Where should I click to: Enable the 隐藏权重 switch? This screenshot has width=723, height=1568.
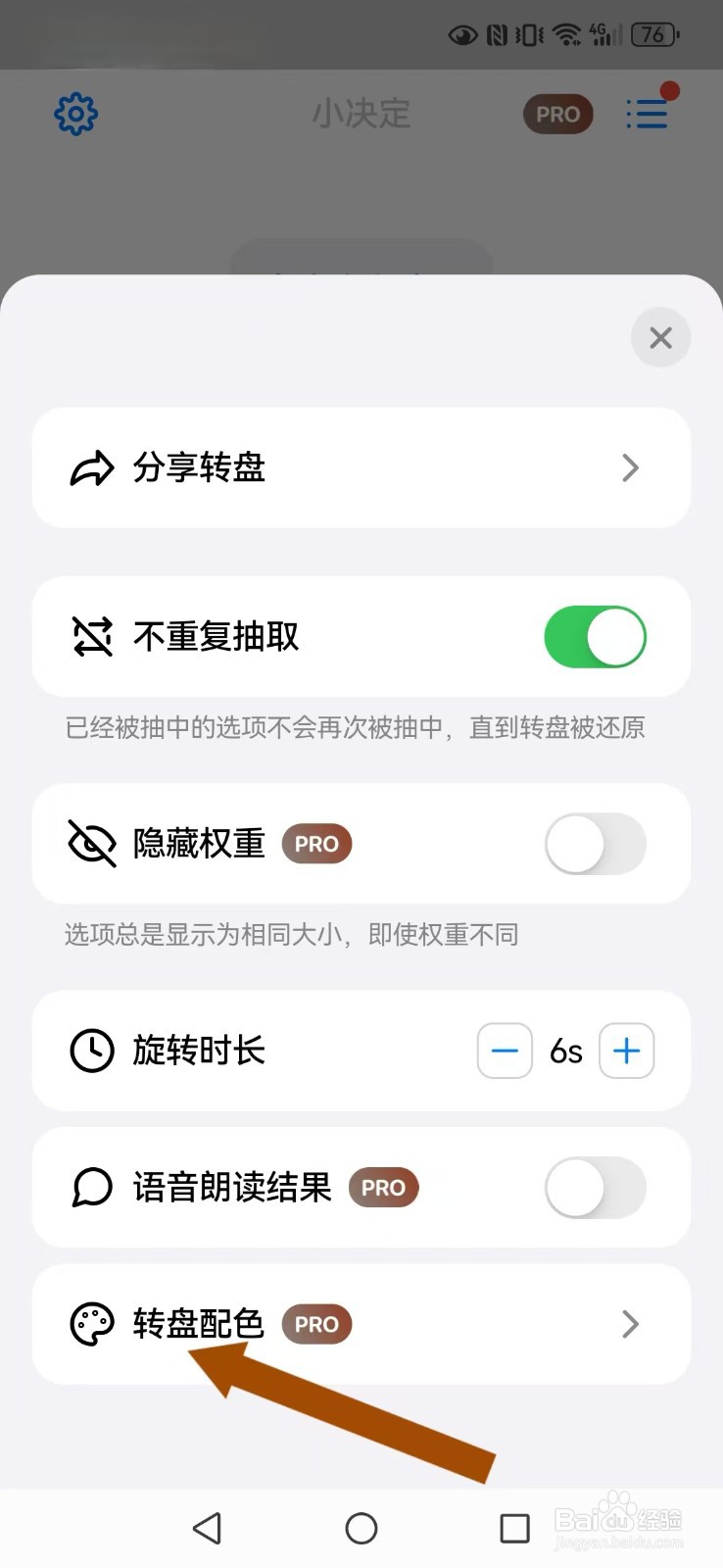click(x=595, y=844)
